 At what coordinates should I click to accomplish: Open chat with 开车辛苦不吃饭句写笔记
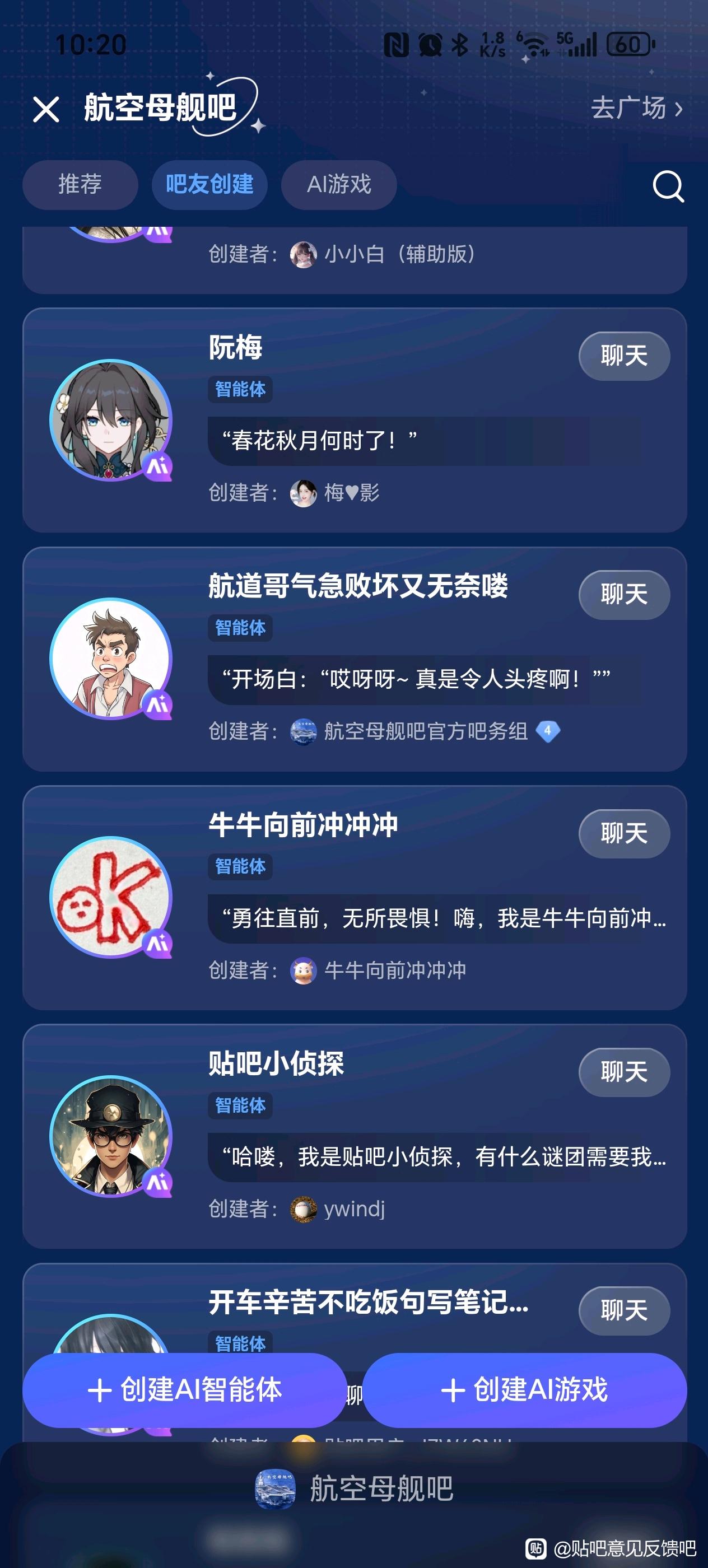tap(623, 1310)
